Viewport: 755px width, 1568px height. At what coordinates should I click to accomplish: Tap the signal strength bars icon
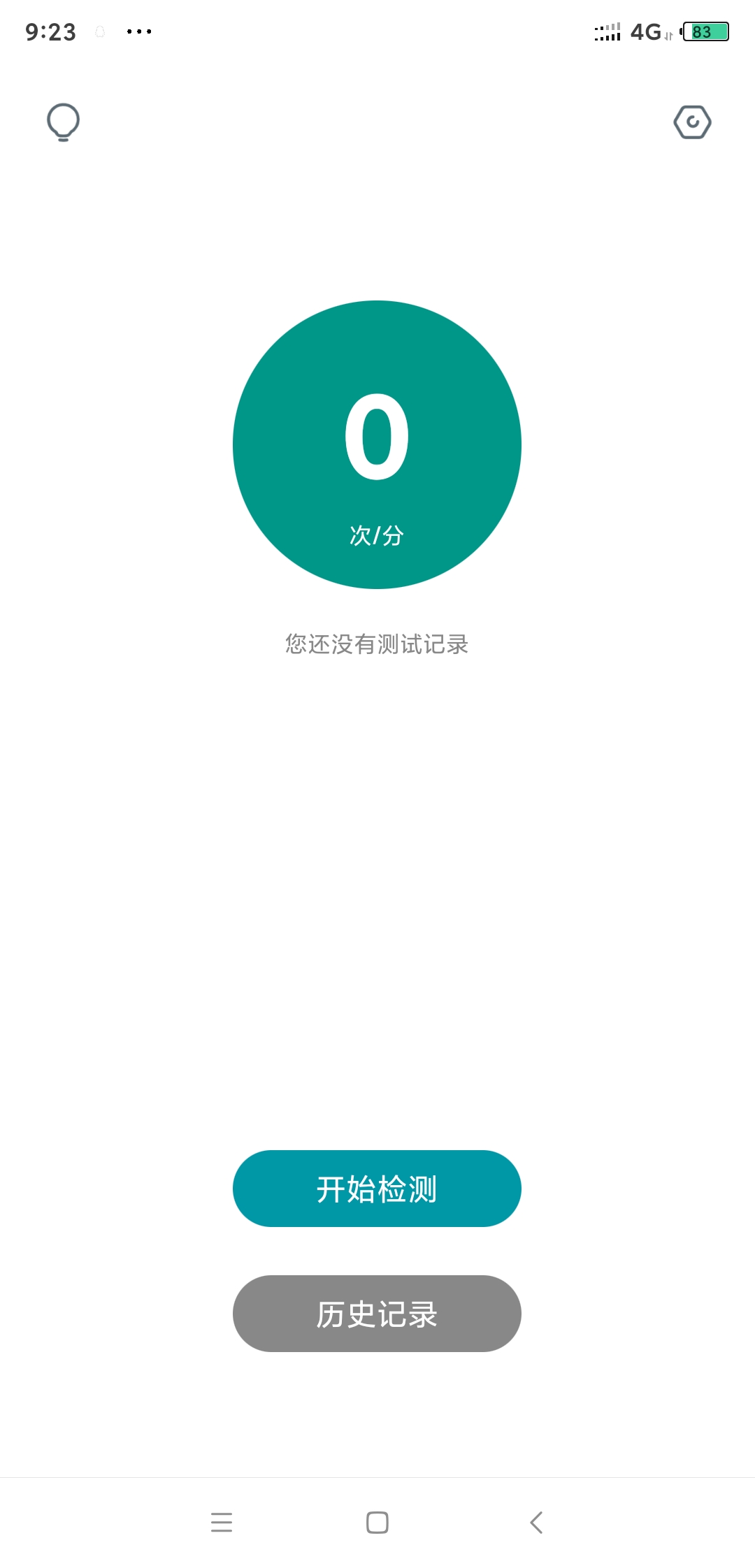607,31
